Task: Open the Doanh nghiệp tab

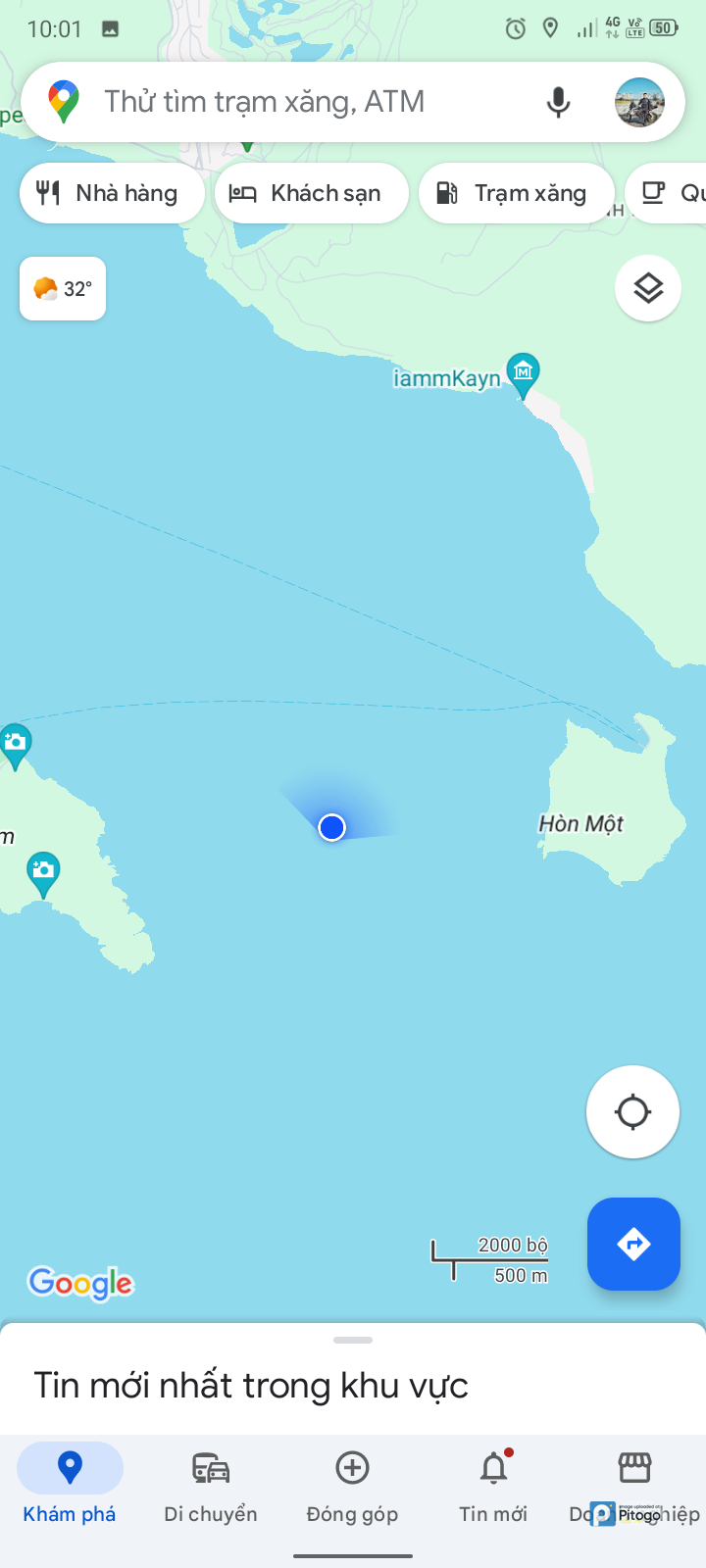Action: (634, 1486)
